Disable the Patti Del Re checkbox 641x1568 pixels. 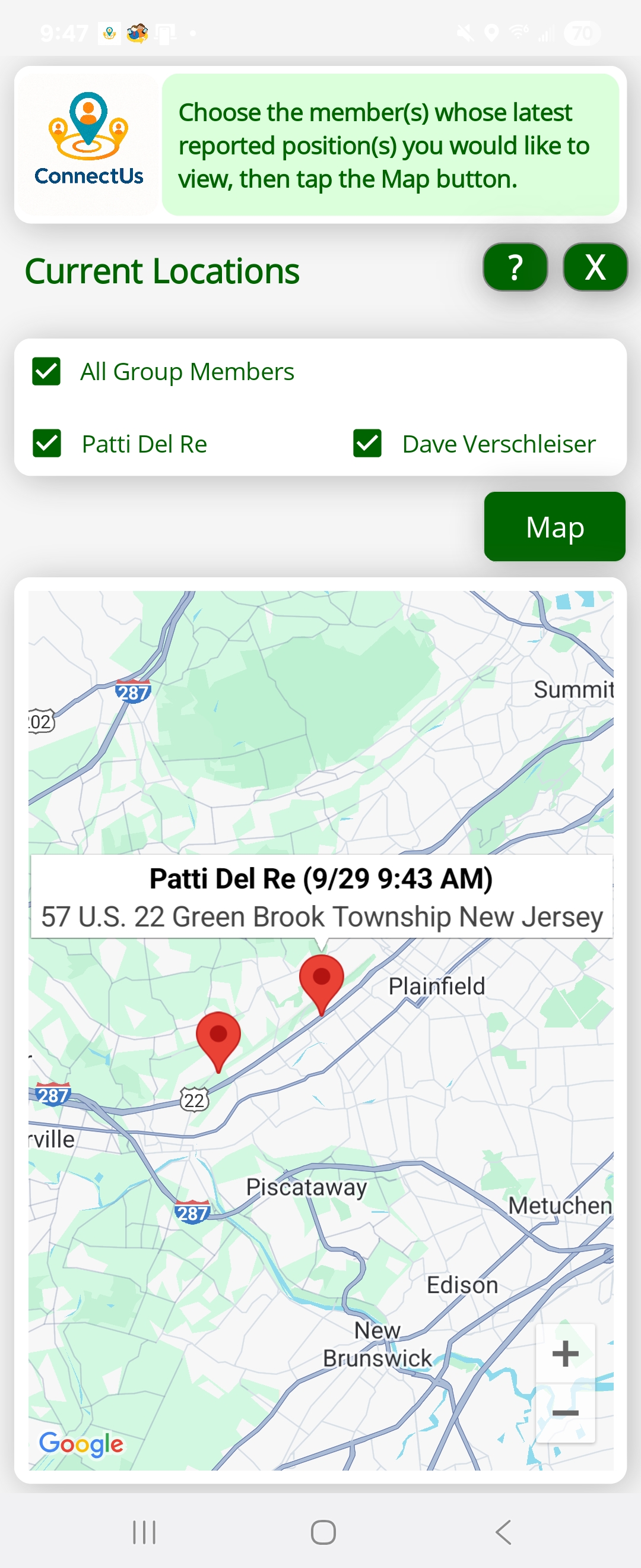(46, 444)
